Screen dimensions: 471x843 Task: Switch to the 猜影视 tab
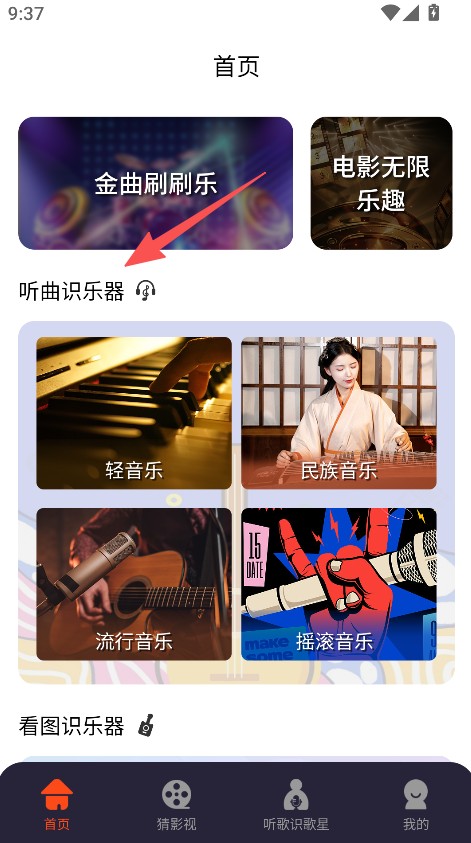point(176,805)
